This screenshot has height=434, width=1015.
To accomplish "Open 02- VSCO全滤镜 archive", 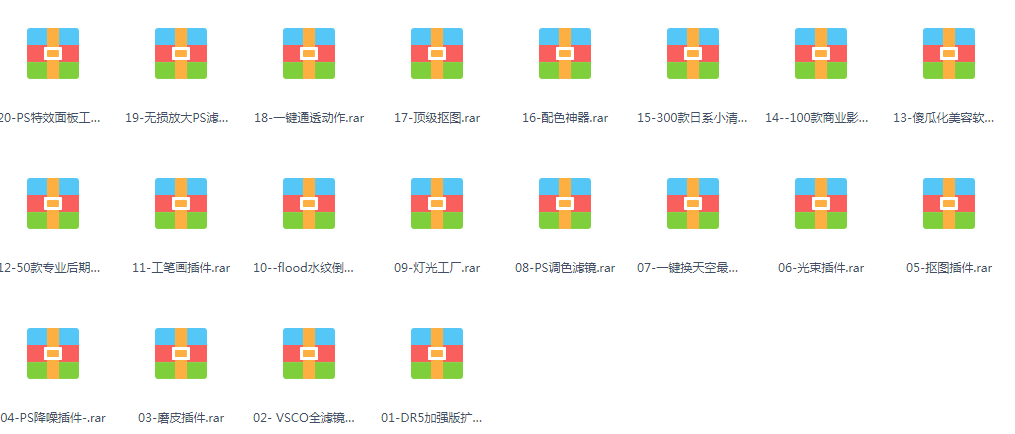I will point(309,353).
